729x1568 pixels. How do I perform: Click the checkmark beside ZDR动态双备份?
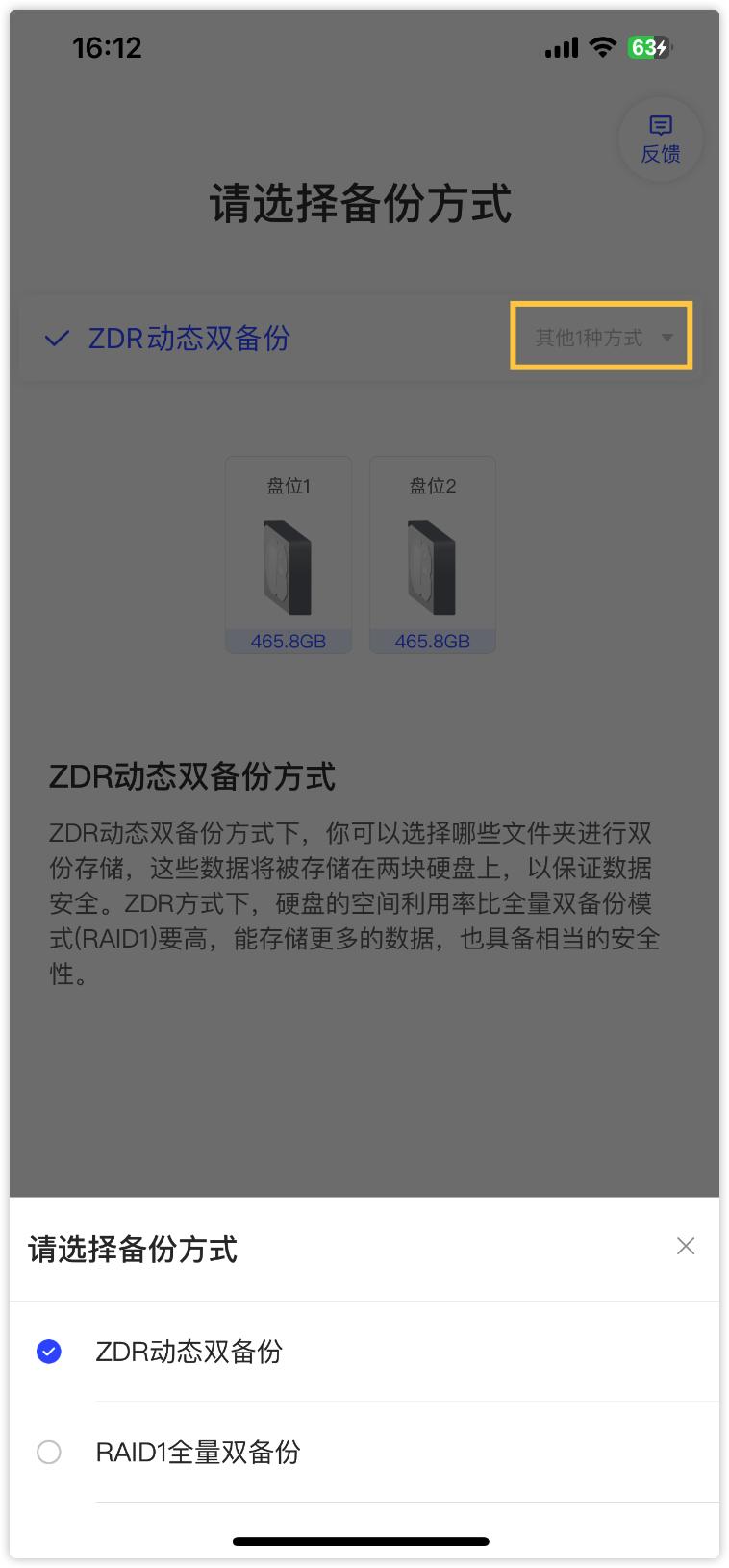point(56,337)
